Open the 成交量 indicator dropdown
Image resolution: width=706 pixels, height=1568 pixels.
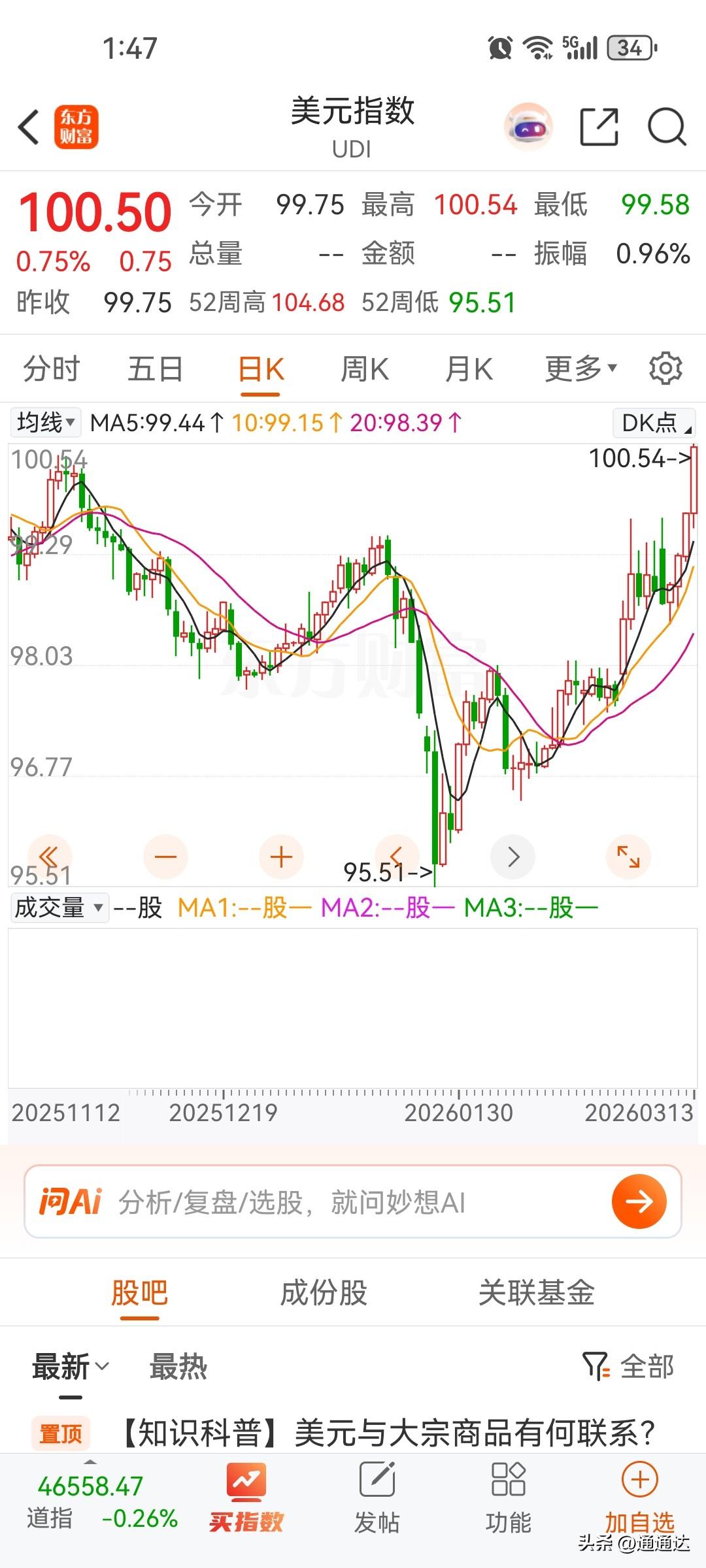tap(59, 907)
